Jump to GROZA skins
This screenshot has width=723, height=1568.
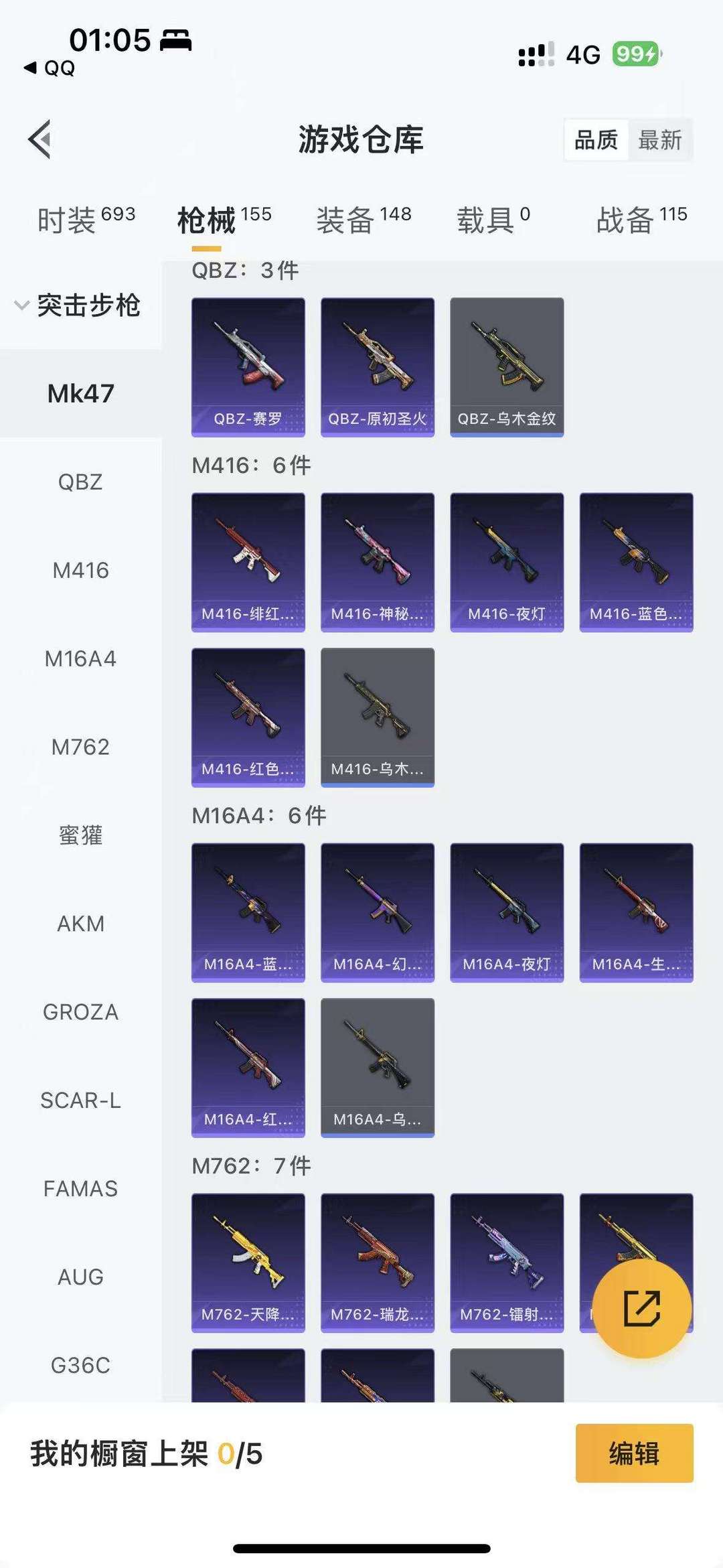click(x=80, y=1012)
